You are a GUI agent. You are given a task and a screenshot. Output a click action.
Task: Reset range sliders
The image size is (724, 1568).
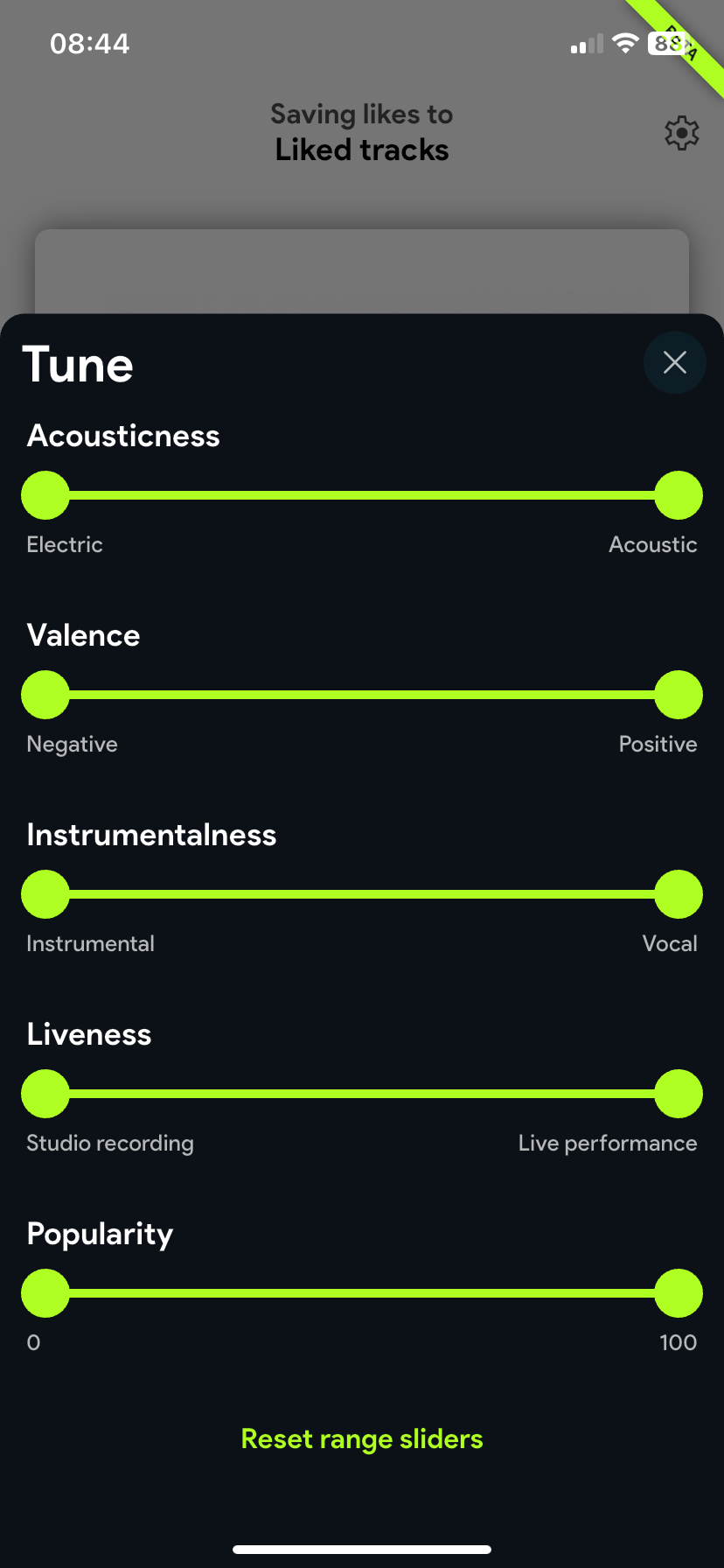coord(362,1439)
